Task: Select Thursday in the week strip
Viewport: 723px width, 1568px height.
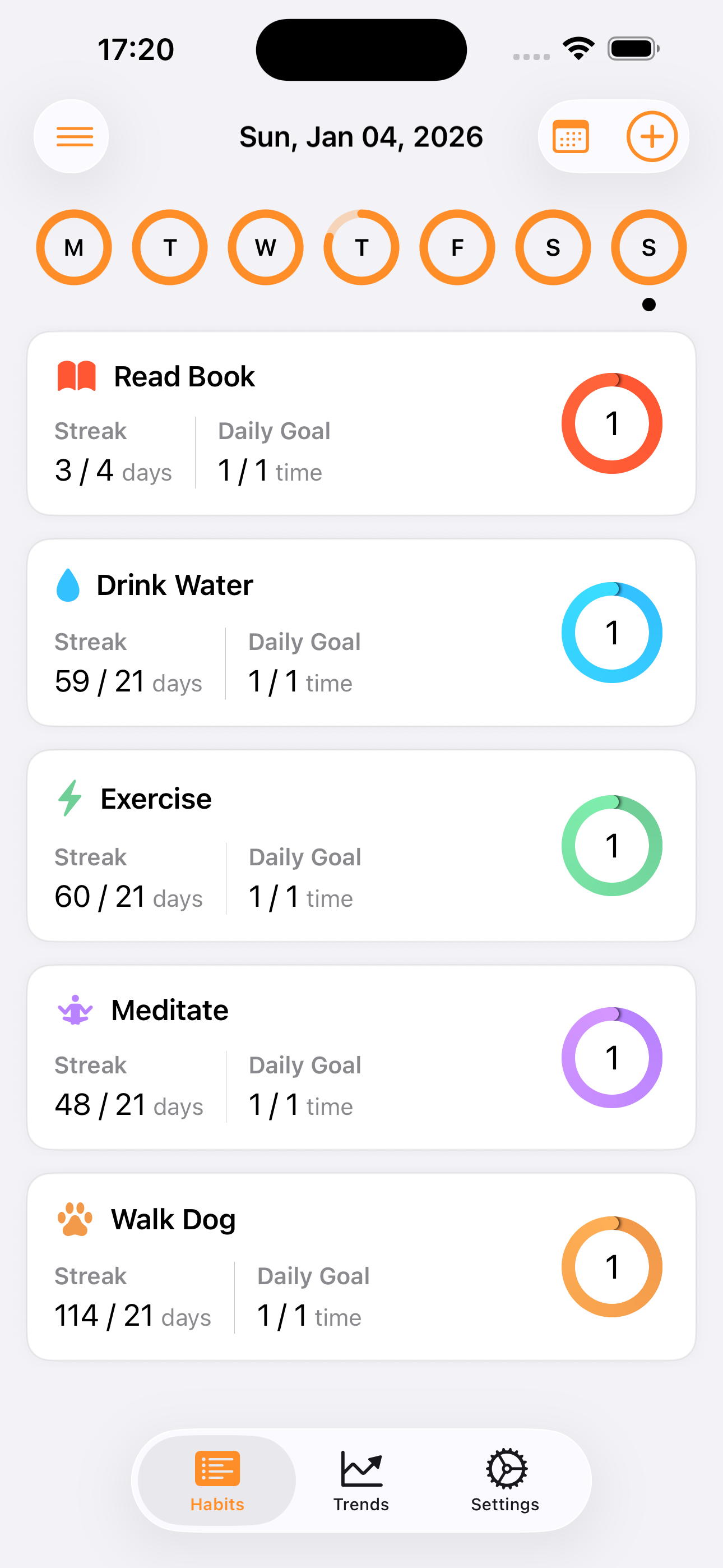Action: [x=361, y=247]
